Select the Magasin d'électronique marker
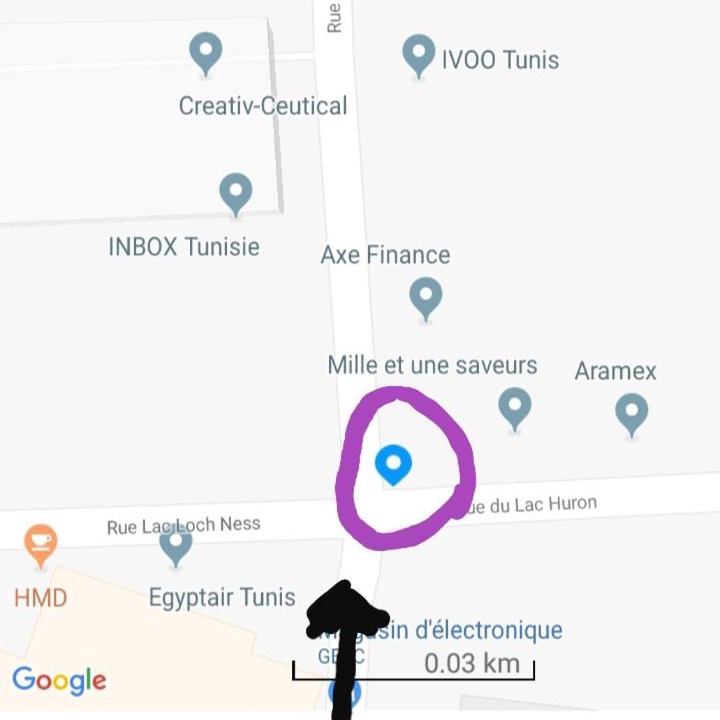Viewport: 720px width, 720px height. point(343,692)
